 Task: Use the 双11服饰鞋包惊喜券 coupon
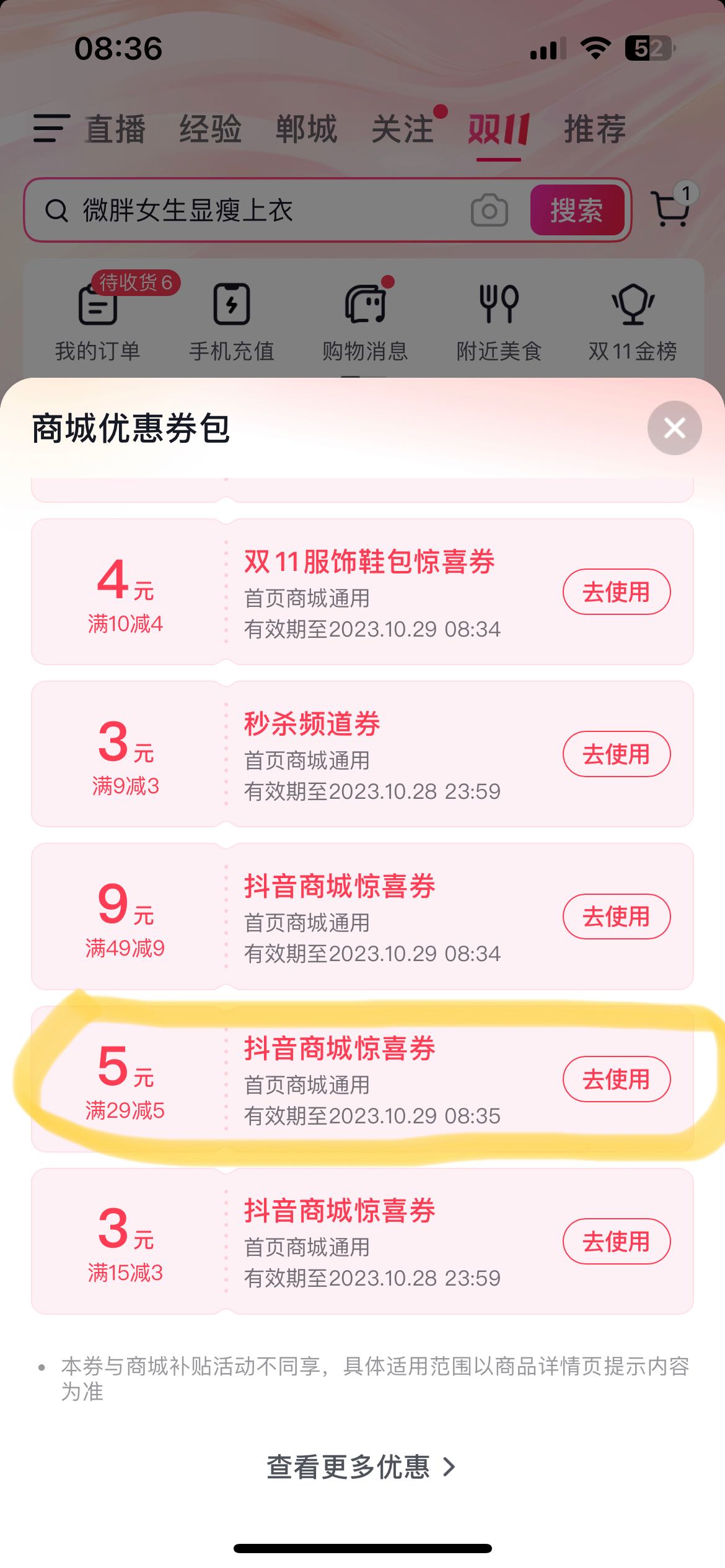coord(617,592)
